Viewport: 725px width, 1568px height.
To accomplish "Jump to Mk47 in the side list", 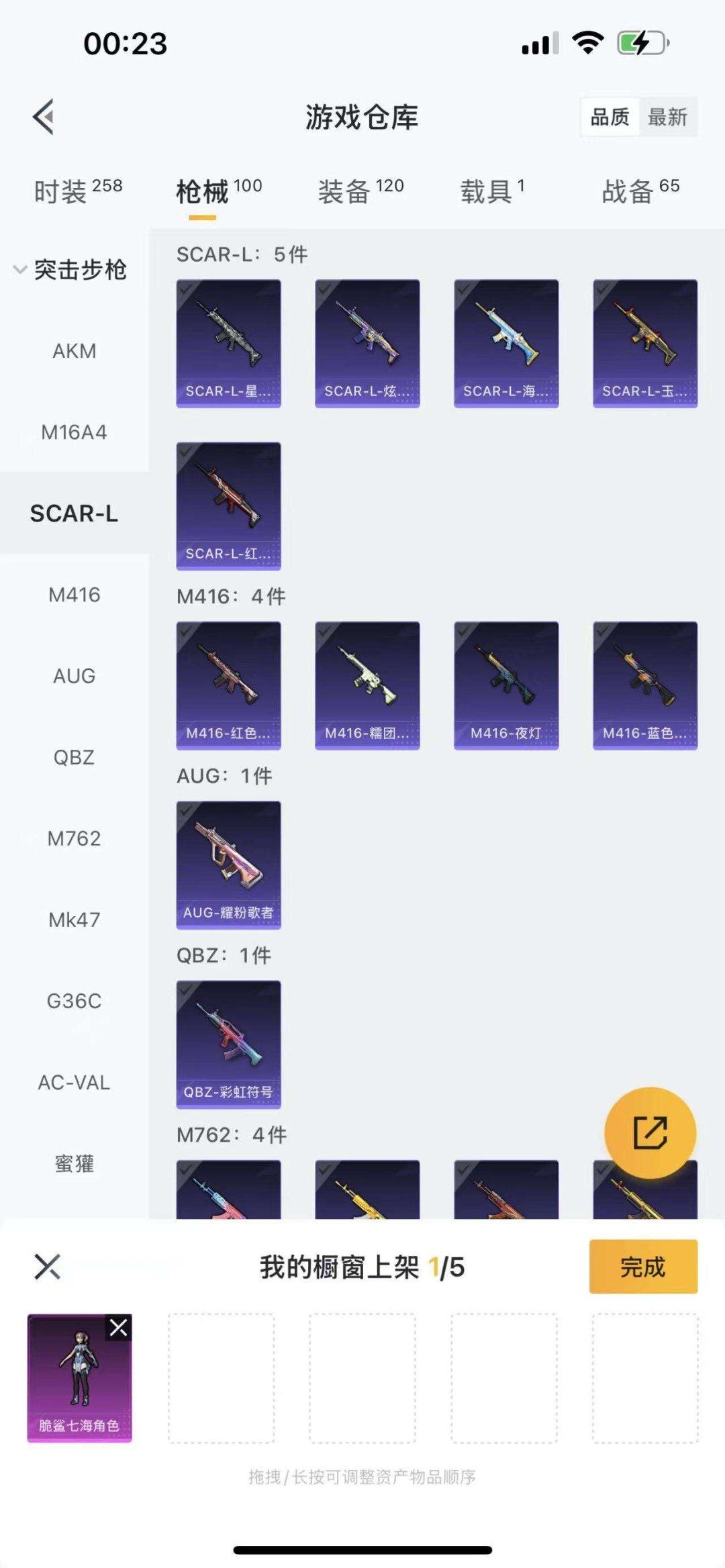I will (x=74, y=920).
